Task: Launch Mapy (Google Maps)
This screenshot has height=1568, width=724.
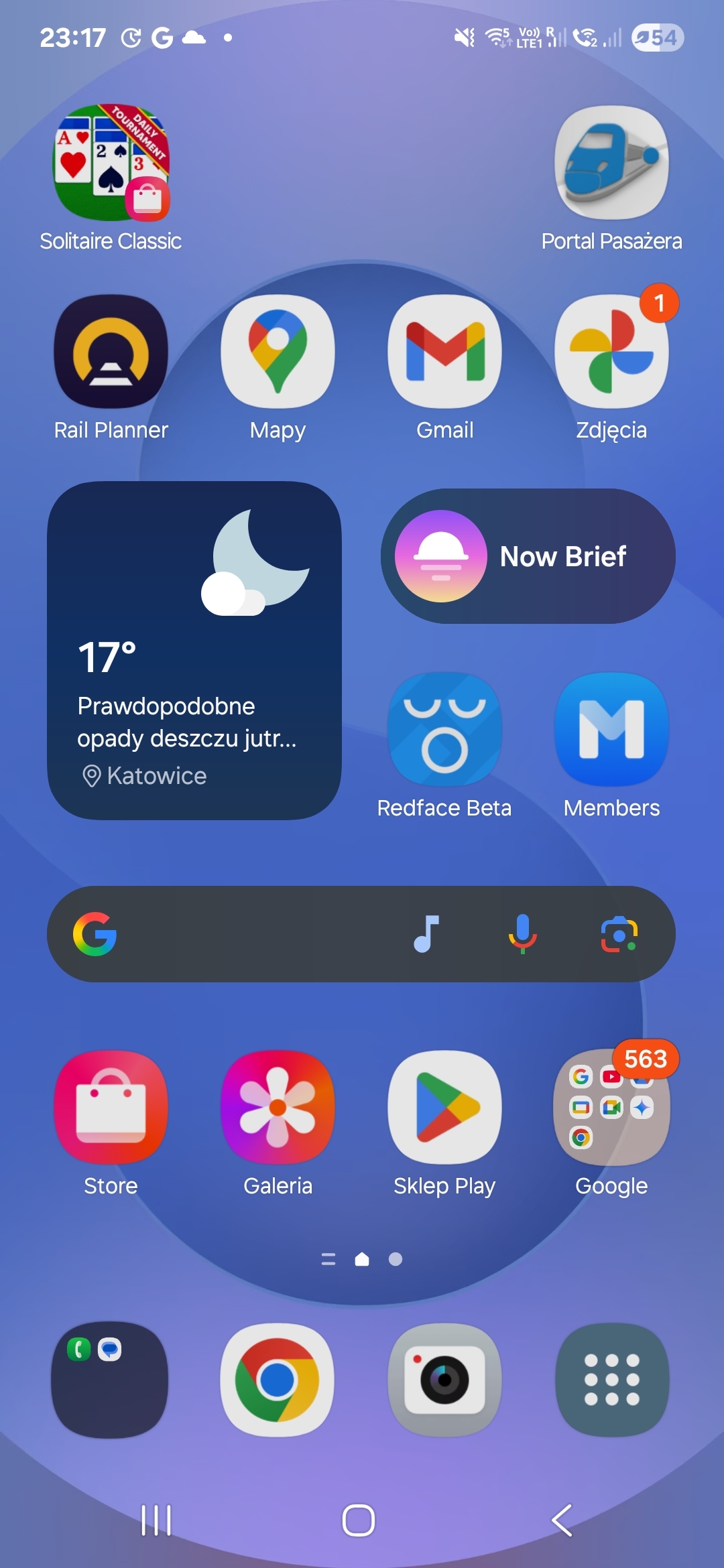Action: click(x=278, y=352)
